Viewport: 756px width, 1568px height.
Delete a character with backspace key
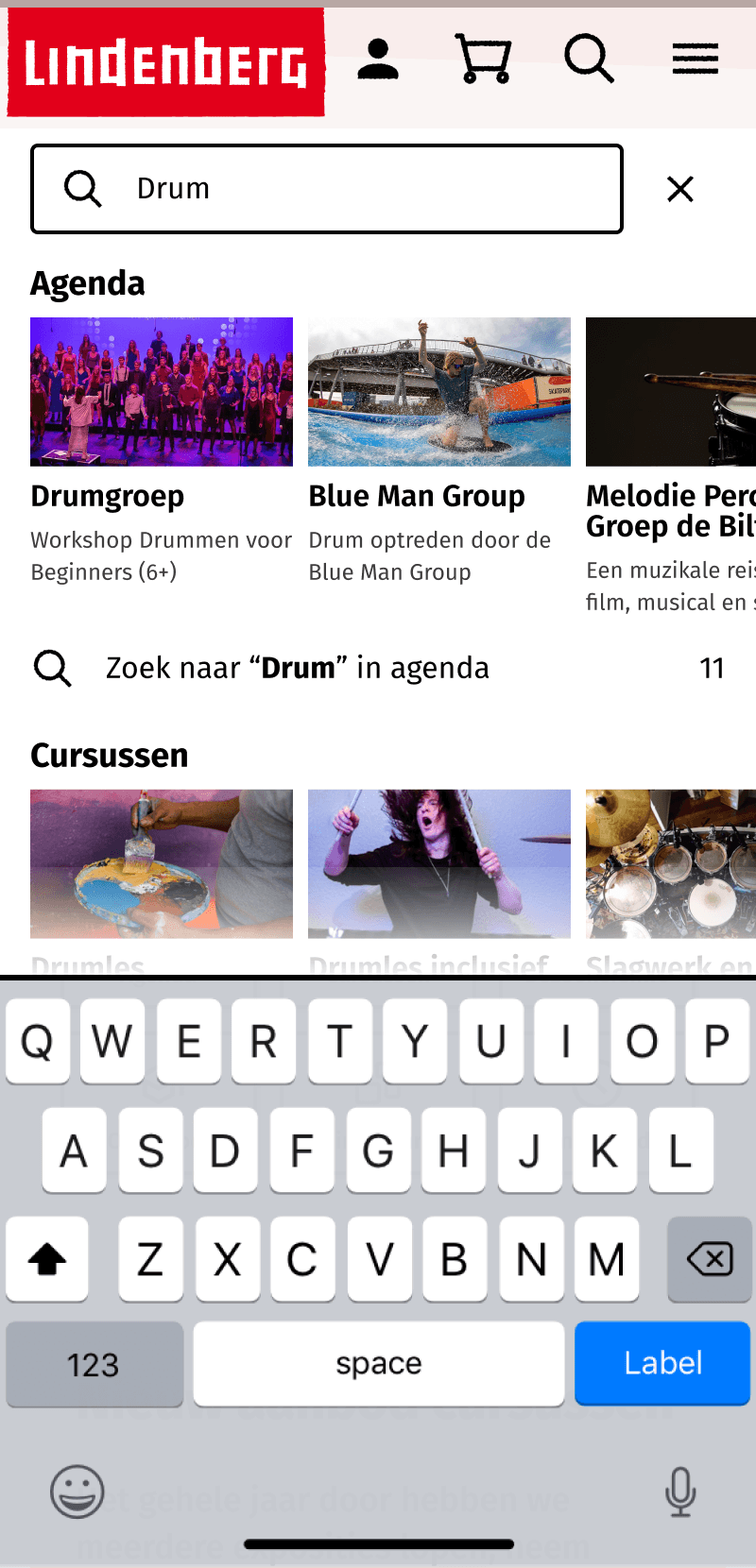pyautogui.click(x=709, y=1259)
